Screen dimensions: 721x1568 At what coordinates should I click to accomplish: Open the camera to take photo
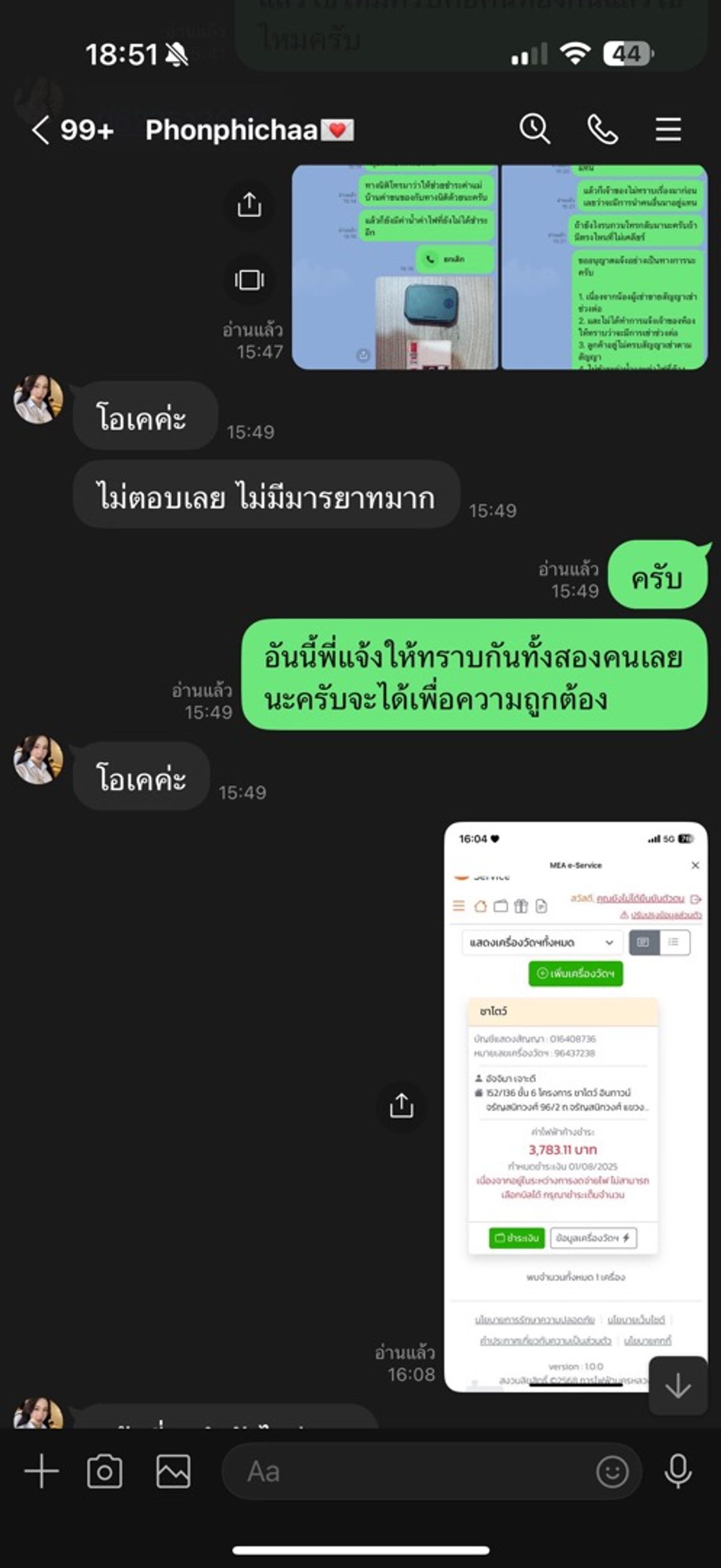105,1471
